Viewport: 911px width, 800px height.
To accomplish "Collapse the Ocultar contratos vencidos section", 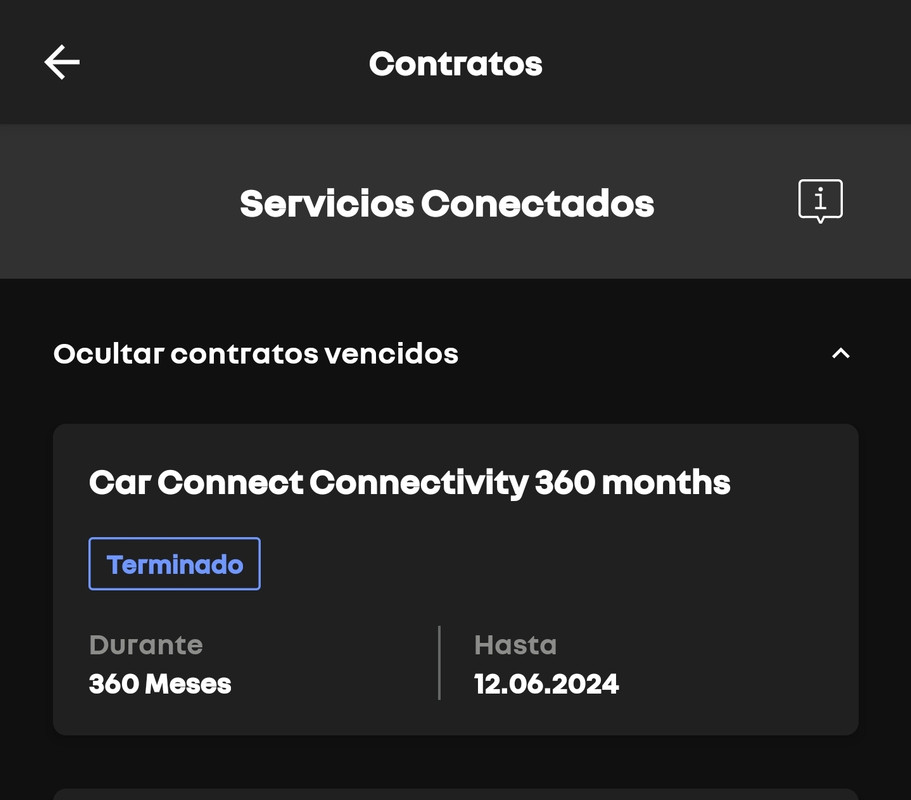I will point(841,353).
